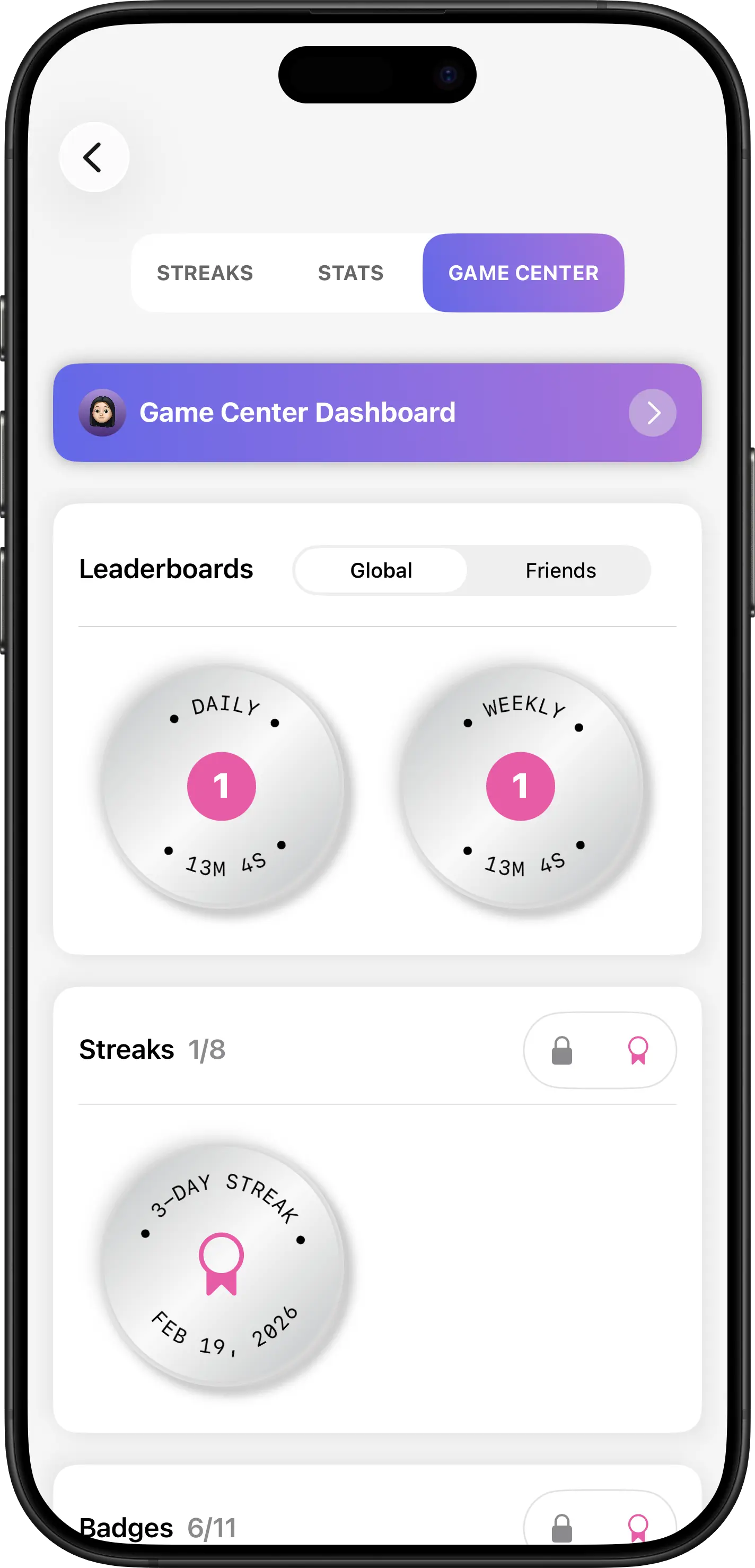Open the Game Center Dashboard

point(377,413)
